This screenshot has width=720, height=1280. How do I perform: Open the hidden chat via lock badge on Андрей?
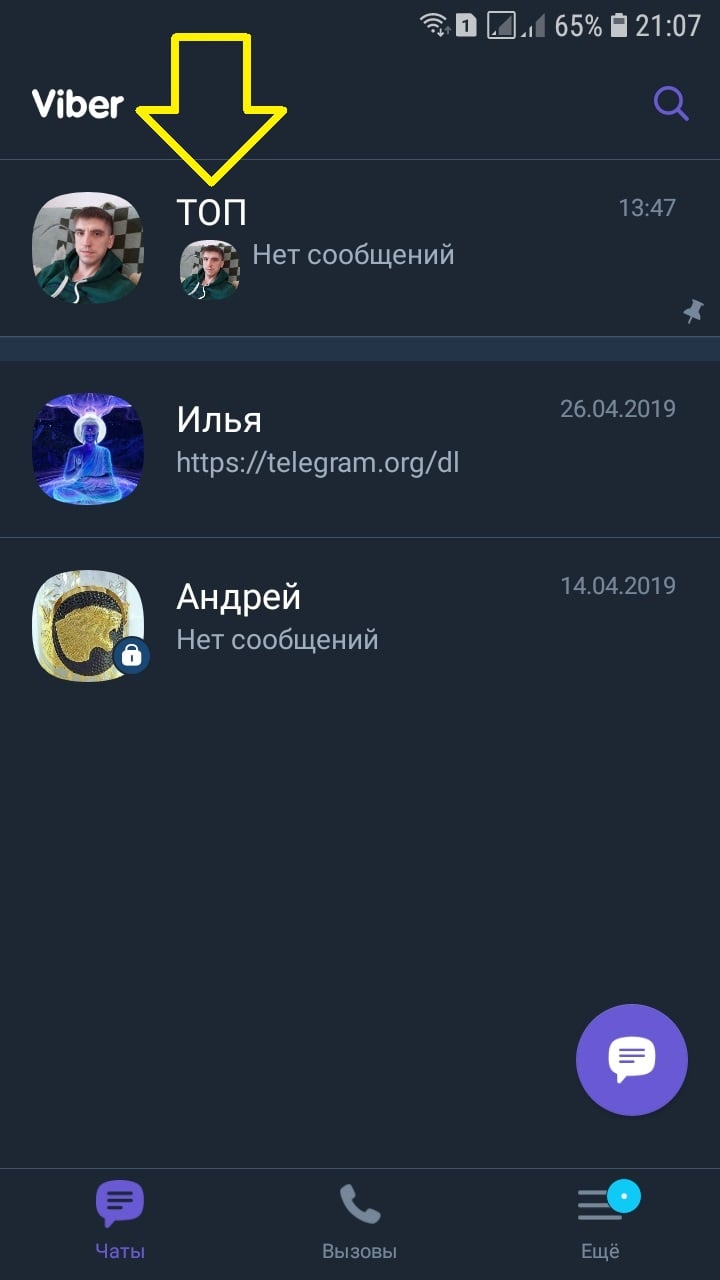[x=130, y=656]
